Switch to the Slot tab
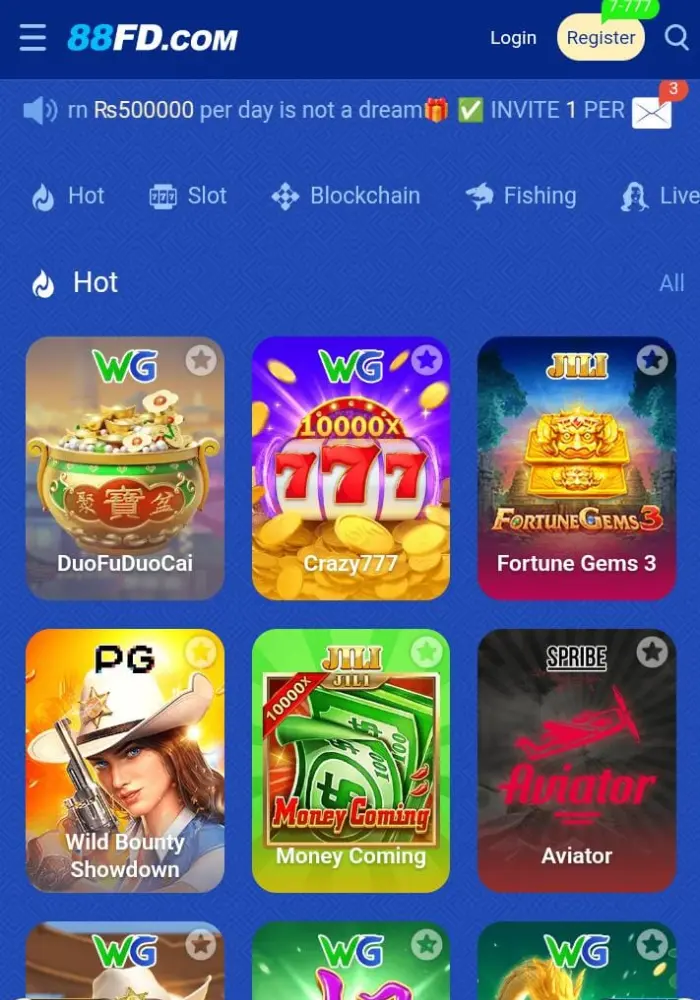Screen dimensions: 700x1000 188,196
